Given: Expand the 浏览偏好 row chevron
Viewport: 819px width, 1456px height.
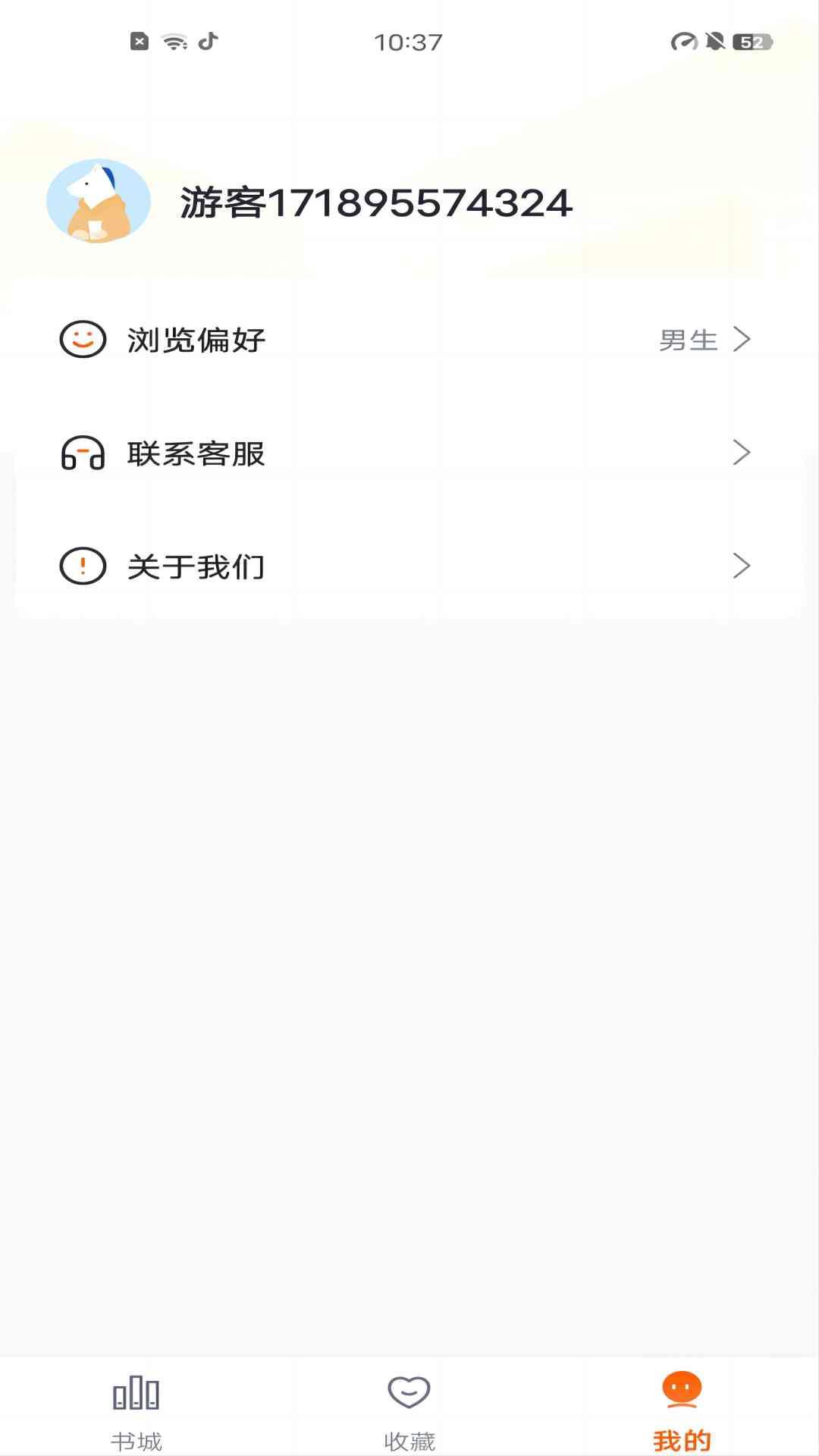Looking at the screenshot, I should [742, 340].
